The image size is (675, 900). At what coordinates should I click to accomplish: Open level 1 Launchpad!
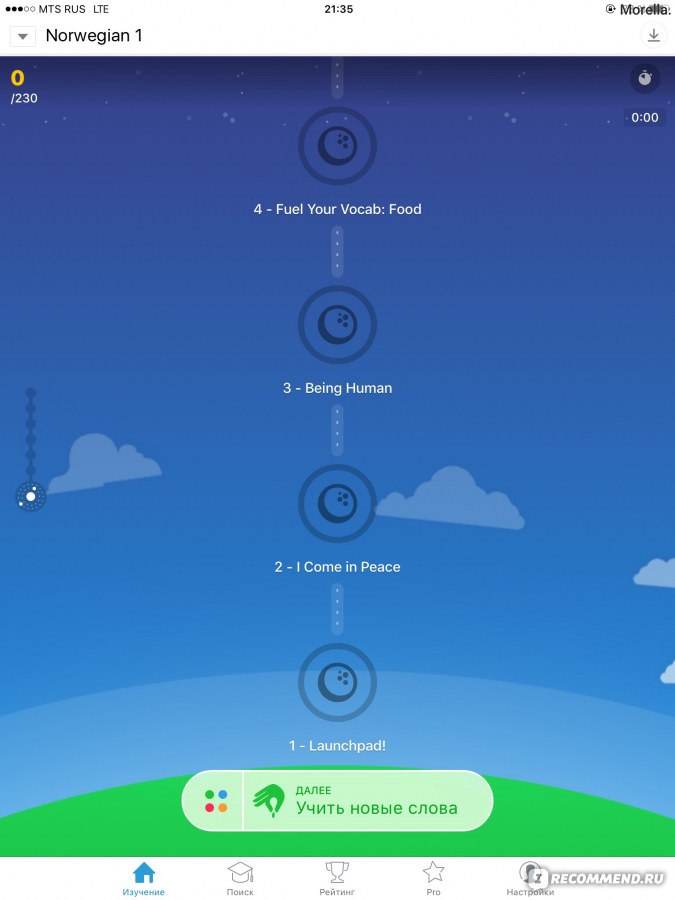click(337, 683)
